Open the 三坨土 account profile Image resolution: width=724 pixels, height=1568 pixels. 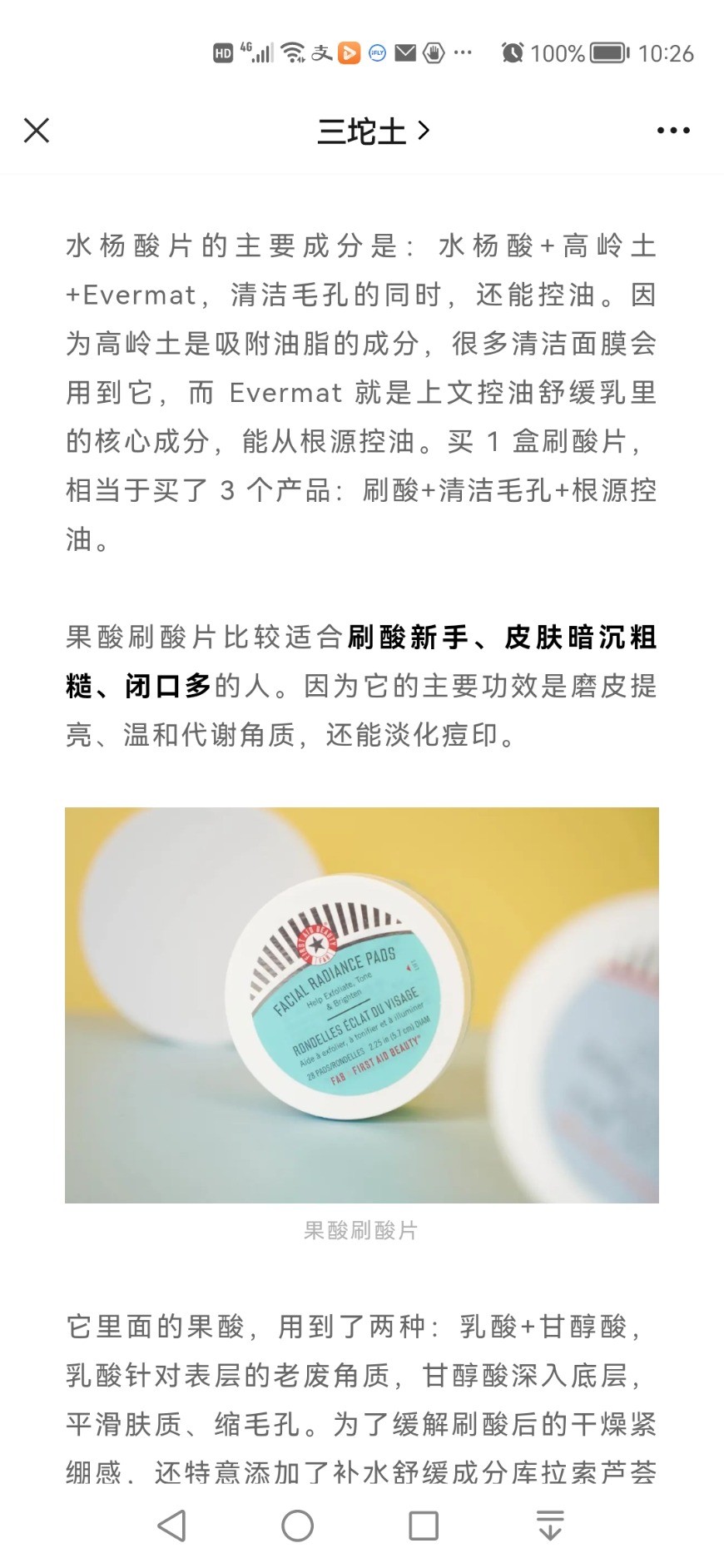click(x=372, y=131)
